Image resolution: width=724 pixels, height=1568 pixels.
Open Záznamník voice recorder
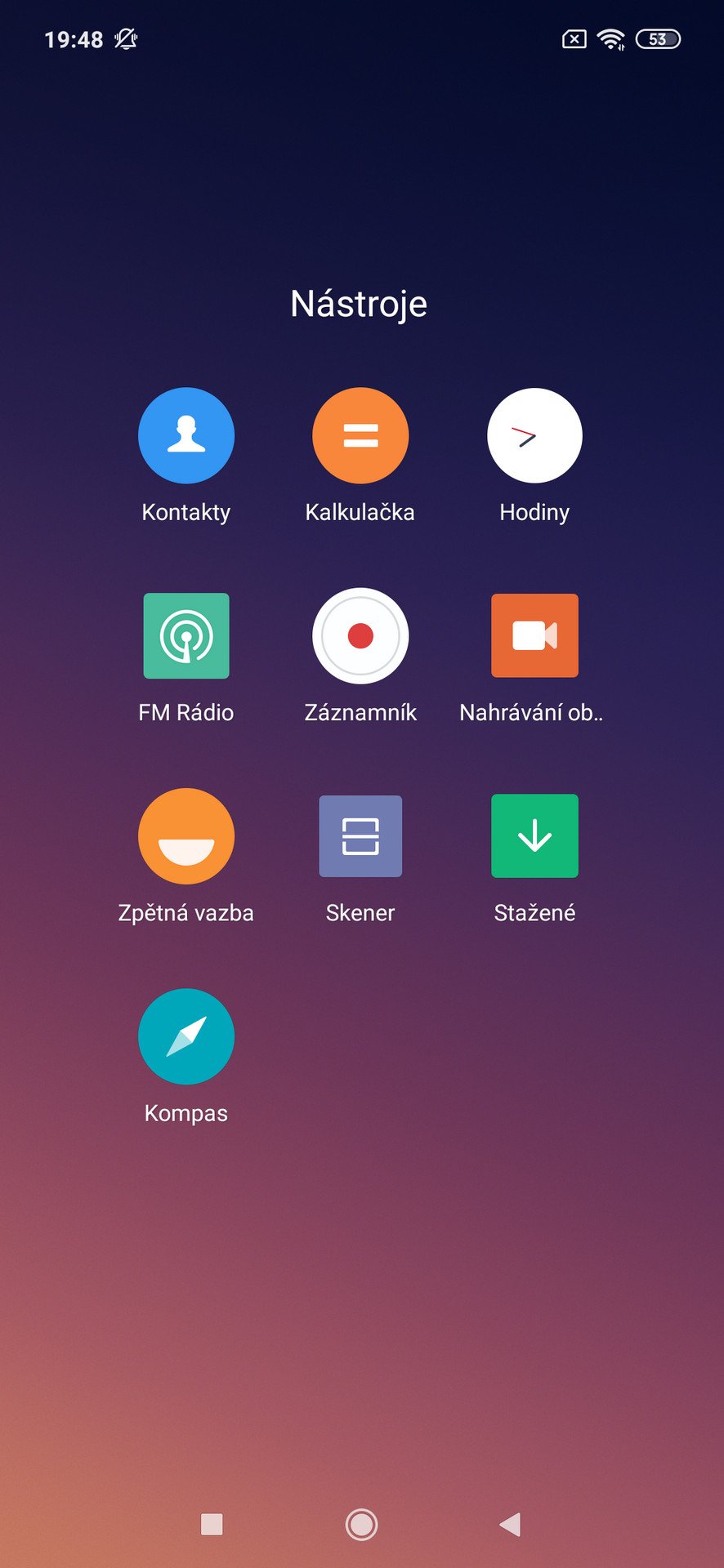(360, 635)
